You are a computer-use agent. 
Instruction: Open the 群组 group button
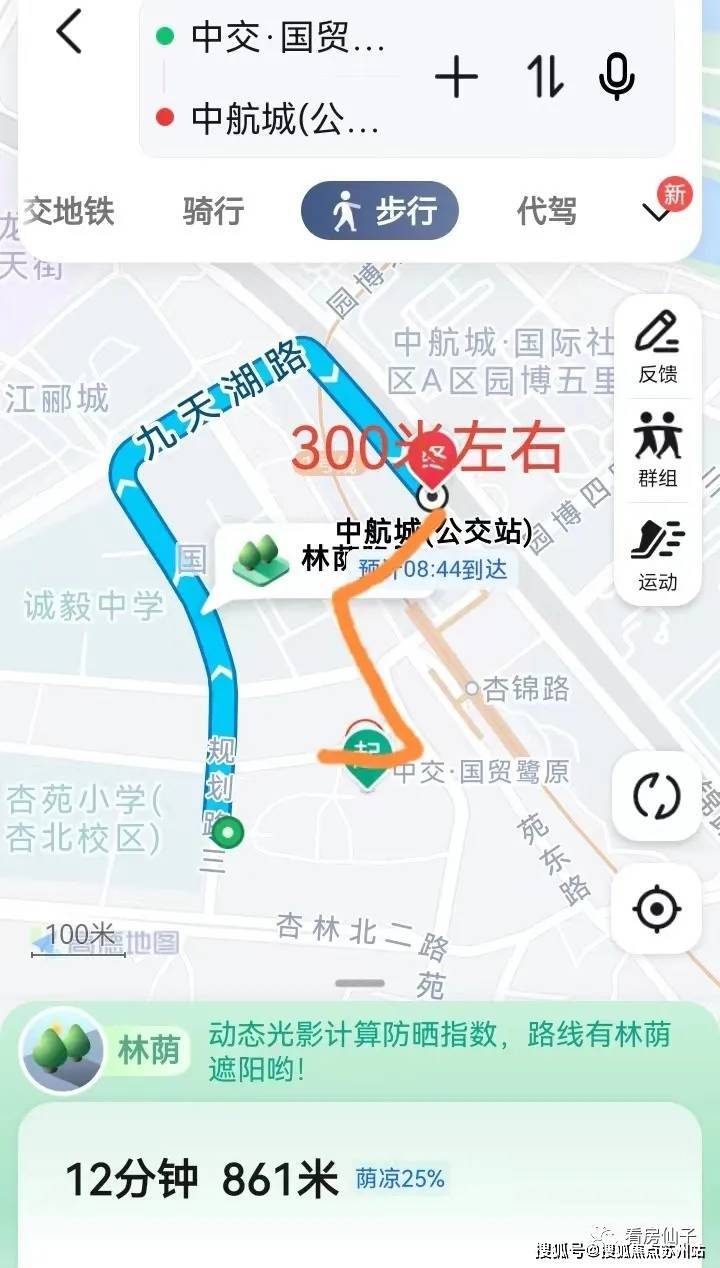[x=657, y=450]
